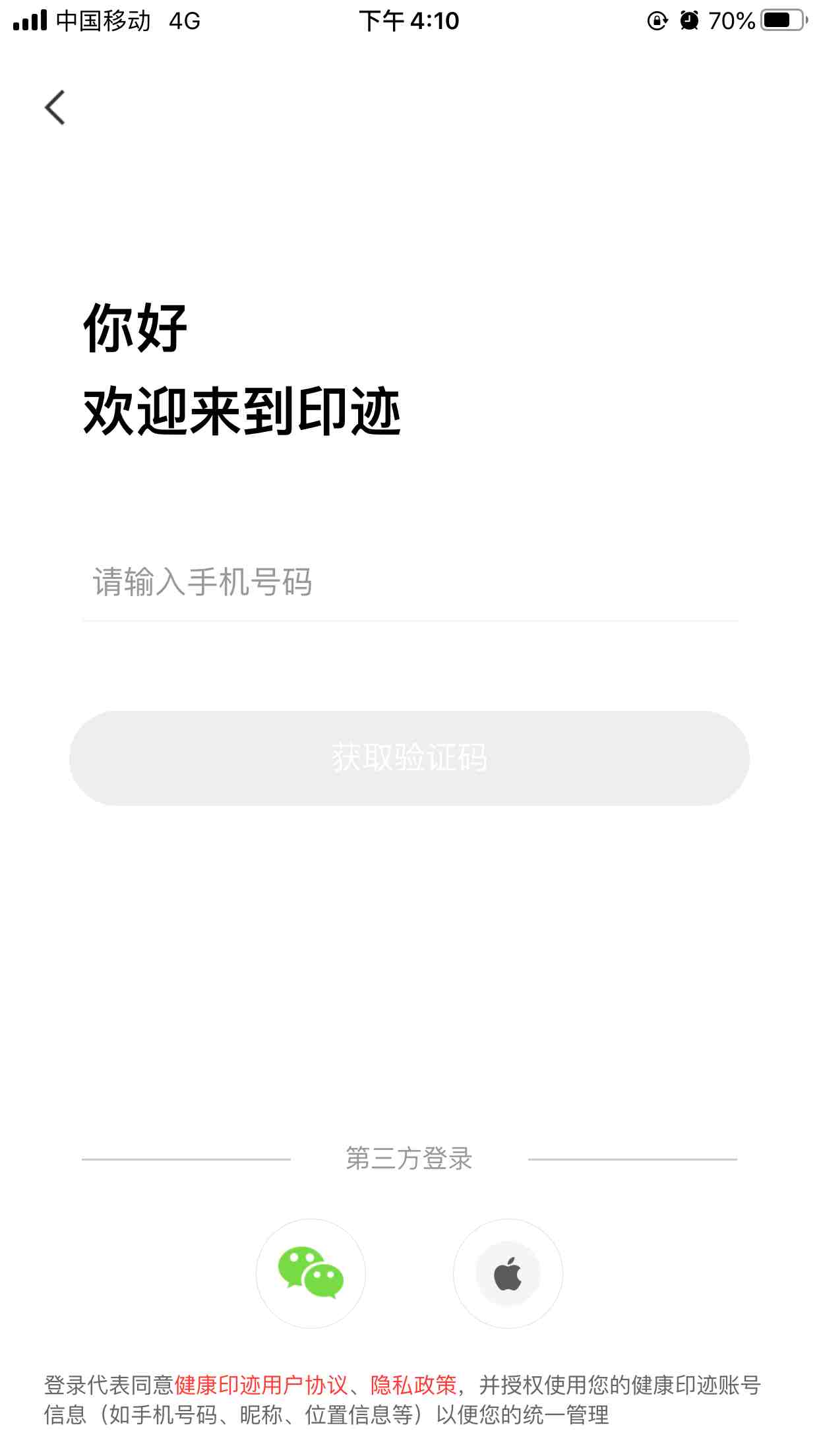Go back using the top-left arrow
Image resolution: width=819 pixels, height=1456 pixels.
pyautogui.click(x=55, y=107)
